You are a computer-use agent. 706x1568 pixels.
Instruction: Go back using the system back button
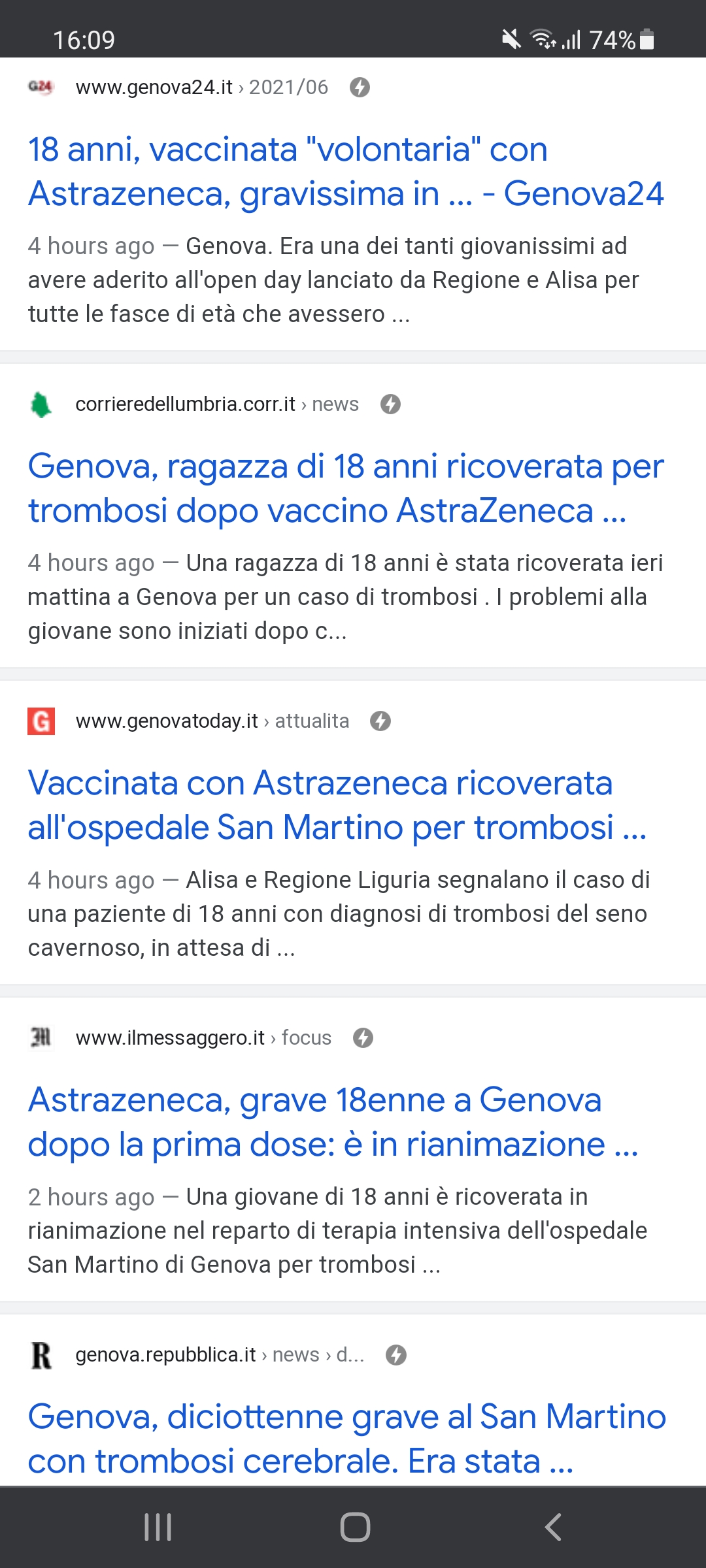553,1527
